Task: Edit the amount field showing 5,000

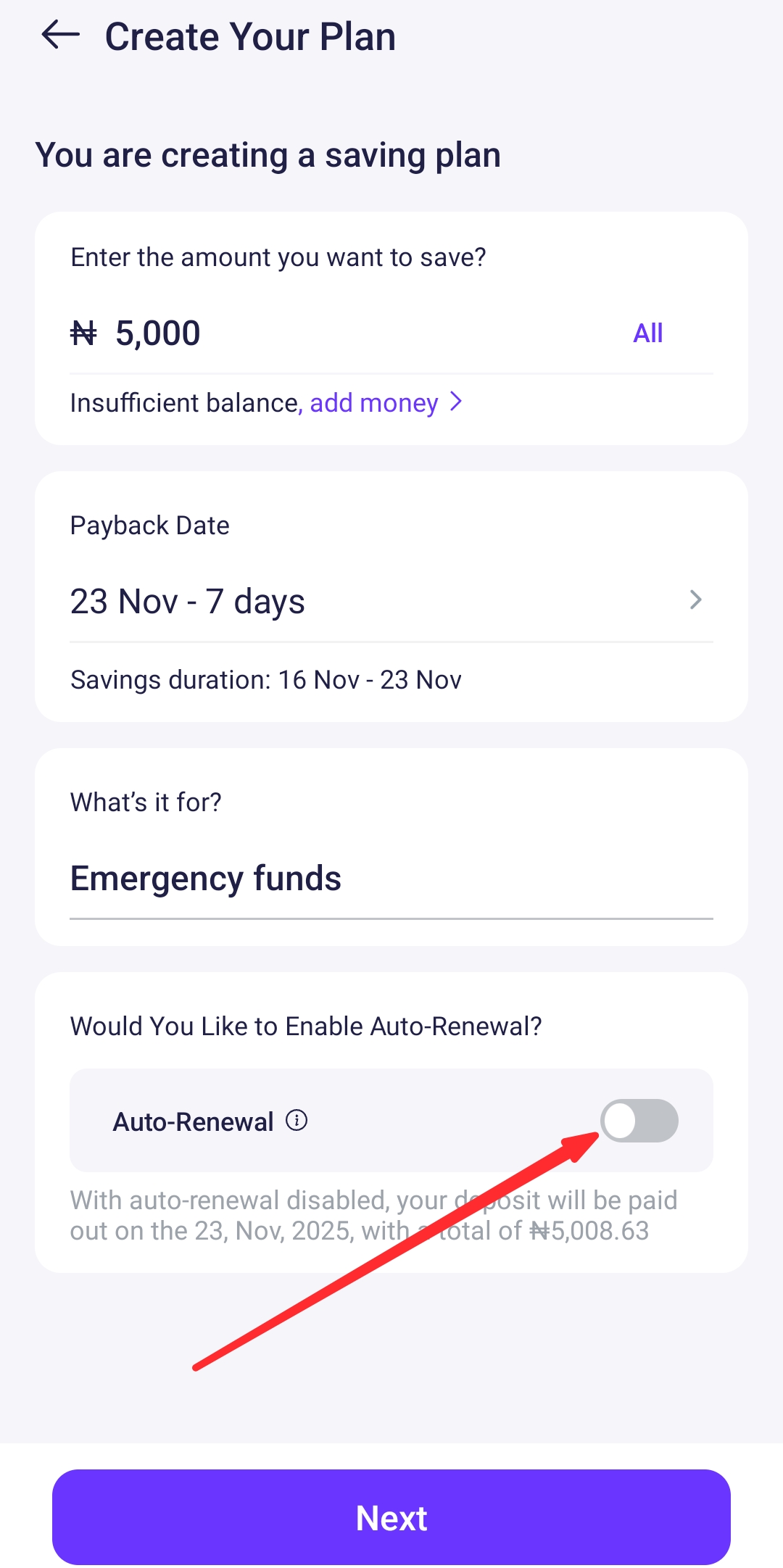Action: [157, 332]
